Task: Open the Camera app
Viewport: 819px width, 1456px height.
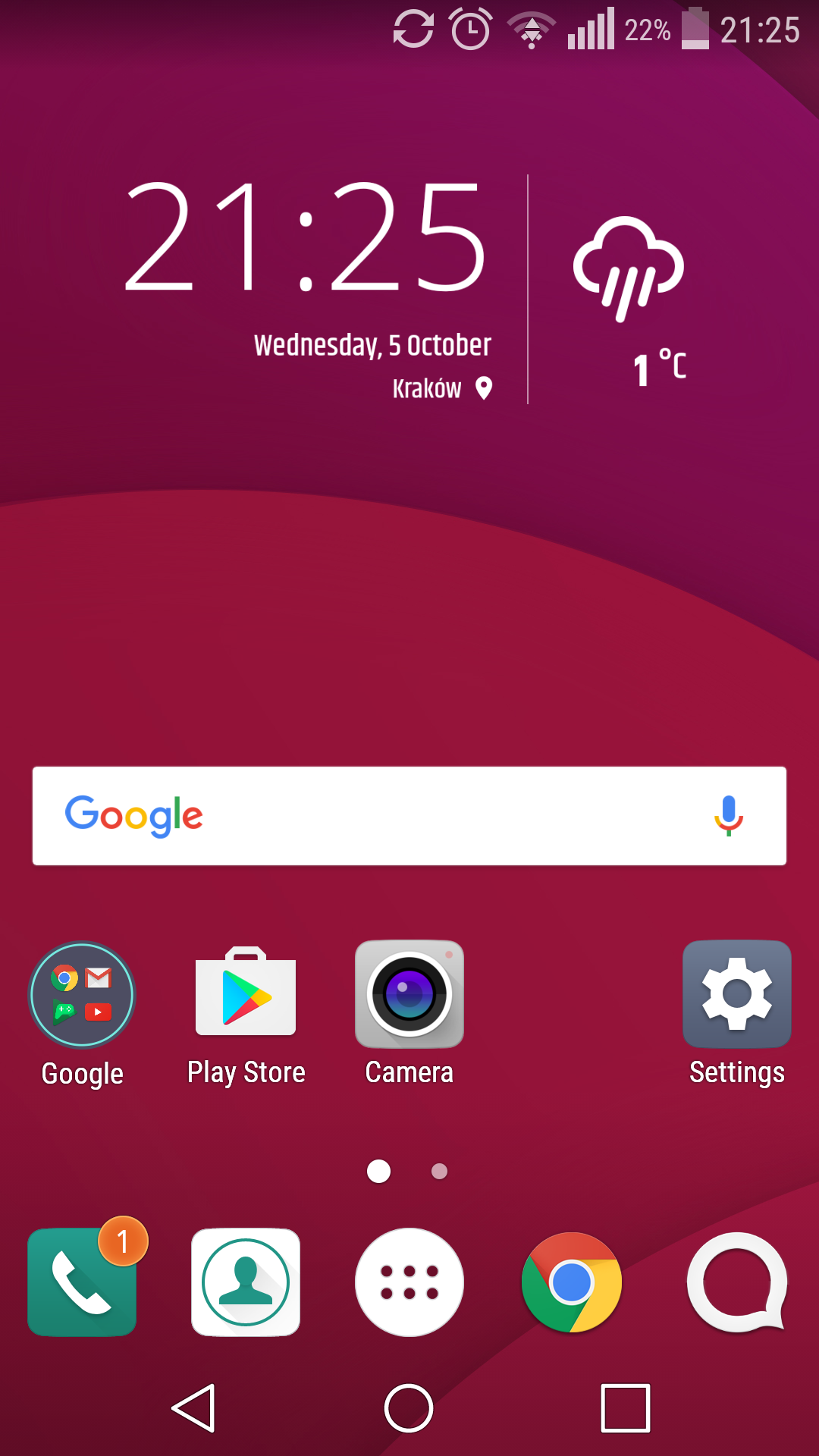Action: [x=409, y=995]
